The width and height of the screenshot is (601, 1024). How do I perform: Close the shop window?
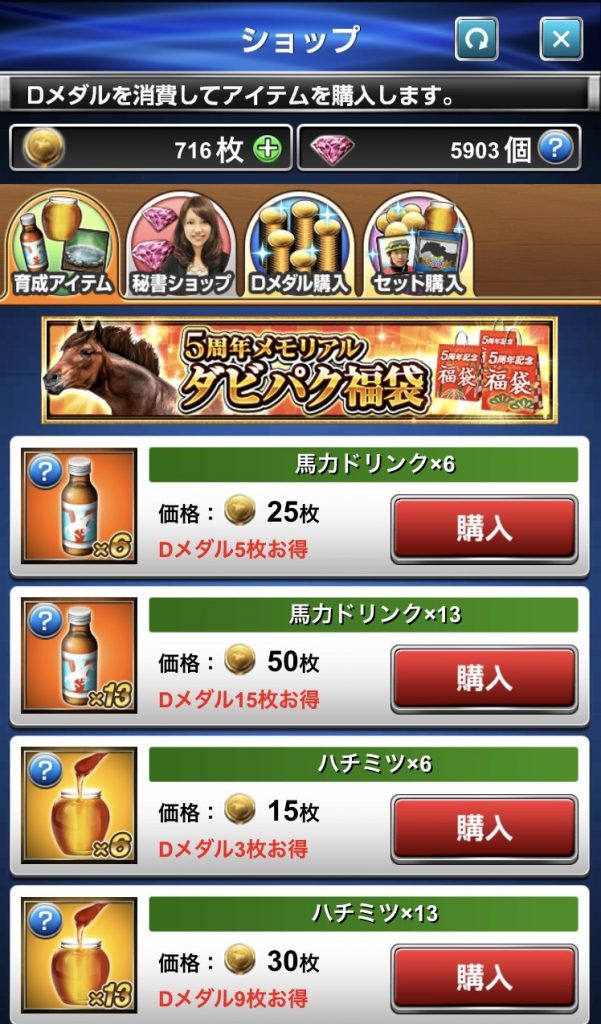(561, 39)
